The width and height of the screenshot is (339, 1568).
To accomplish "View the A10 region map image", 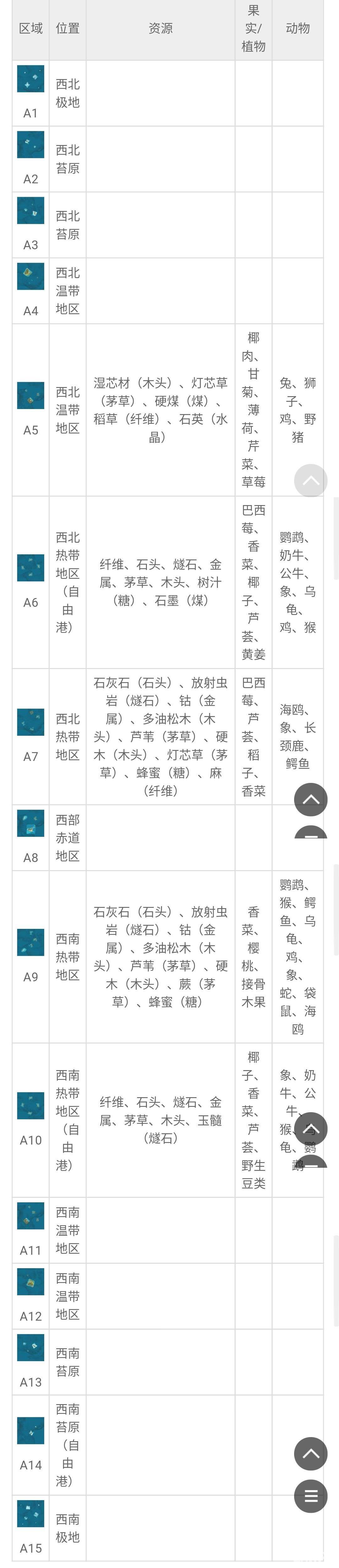I will coord(30,1106).
